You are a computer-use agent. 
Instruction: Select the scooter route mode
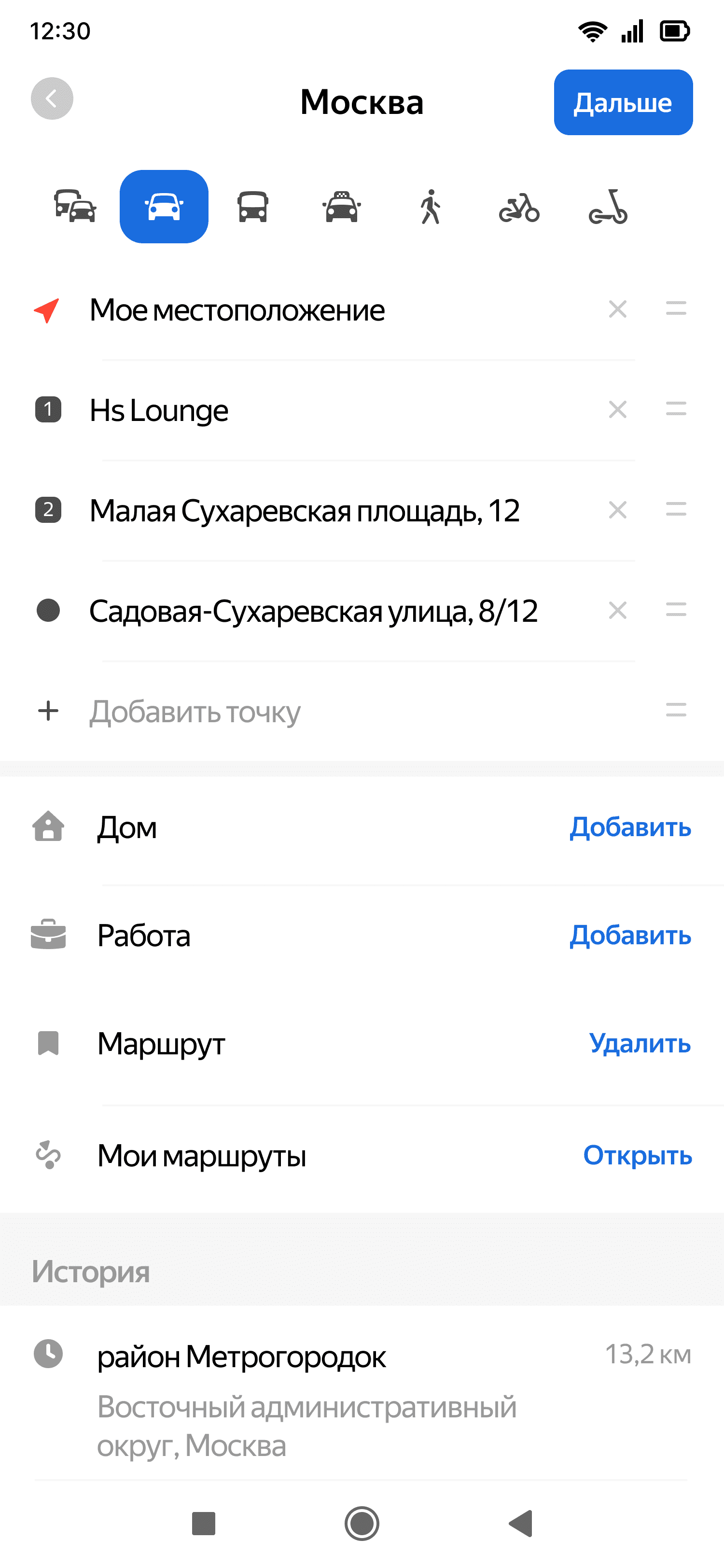[608, 207]
